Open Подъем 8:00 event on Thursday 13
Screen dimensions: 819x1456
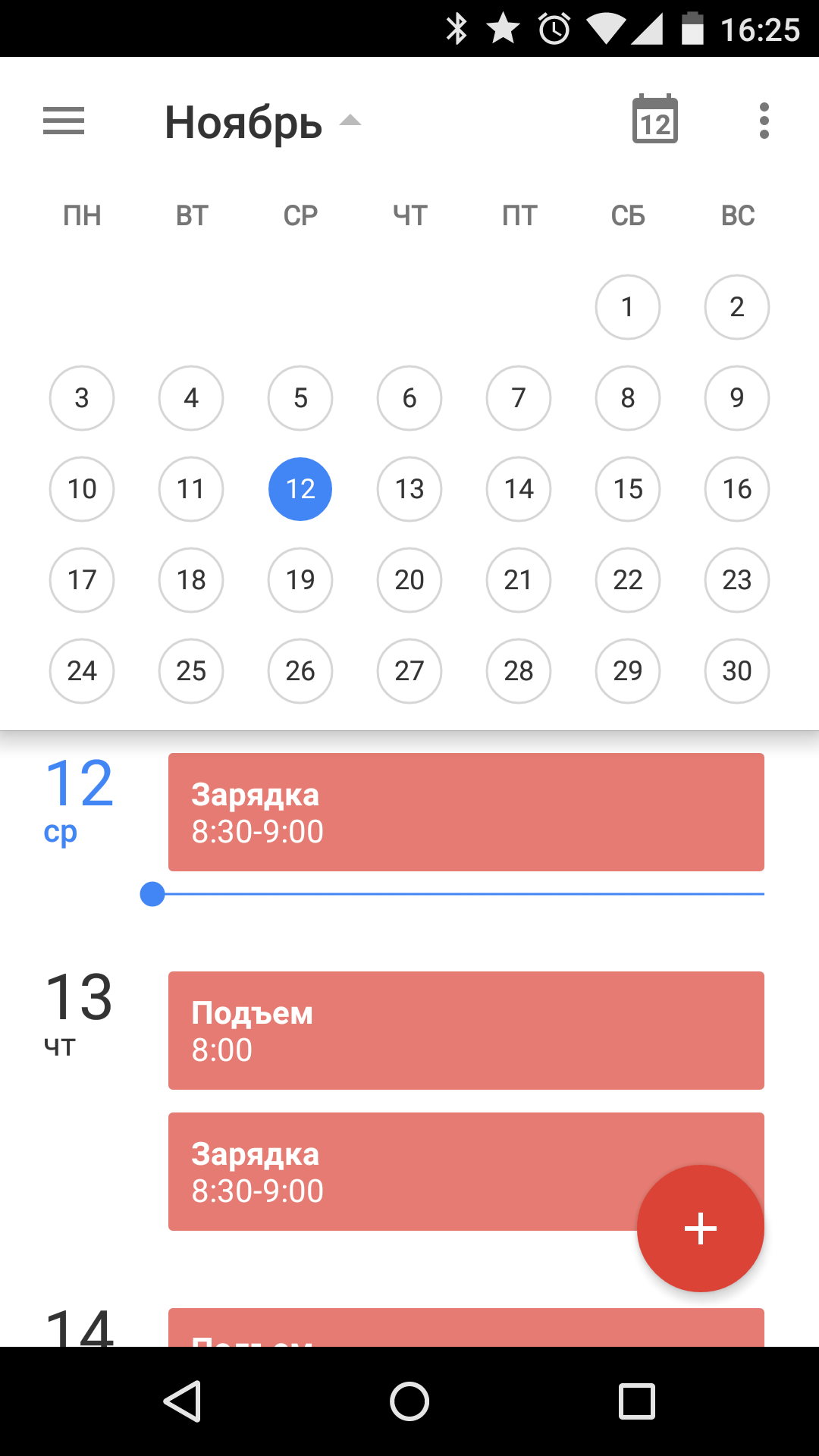pos(466,1031)
